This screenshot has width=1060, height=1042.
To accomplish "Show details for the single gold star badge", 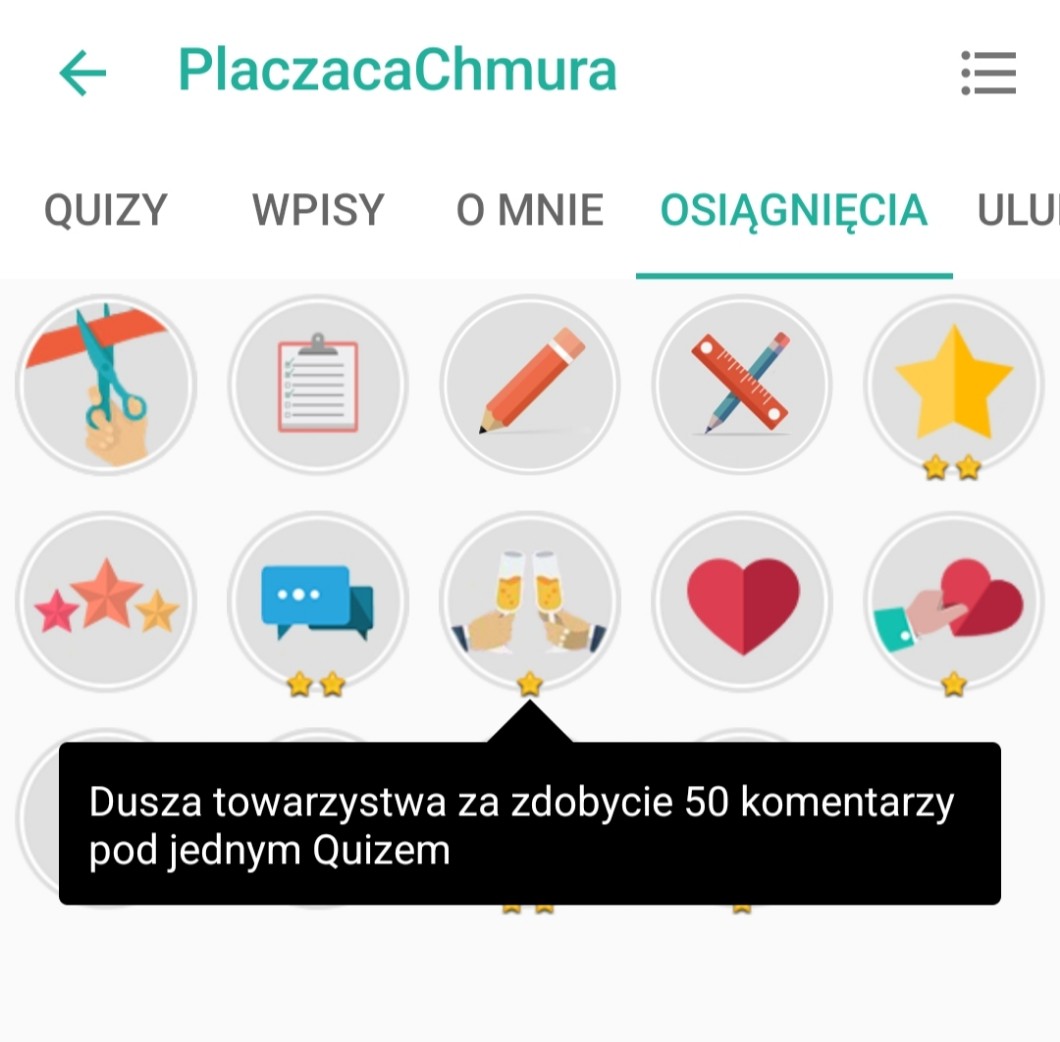I will click(x=954, y=385).
